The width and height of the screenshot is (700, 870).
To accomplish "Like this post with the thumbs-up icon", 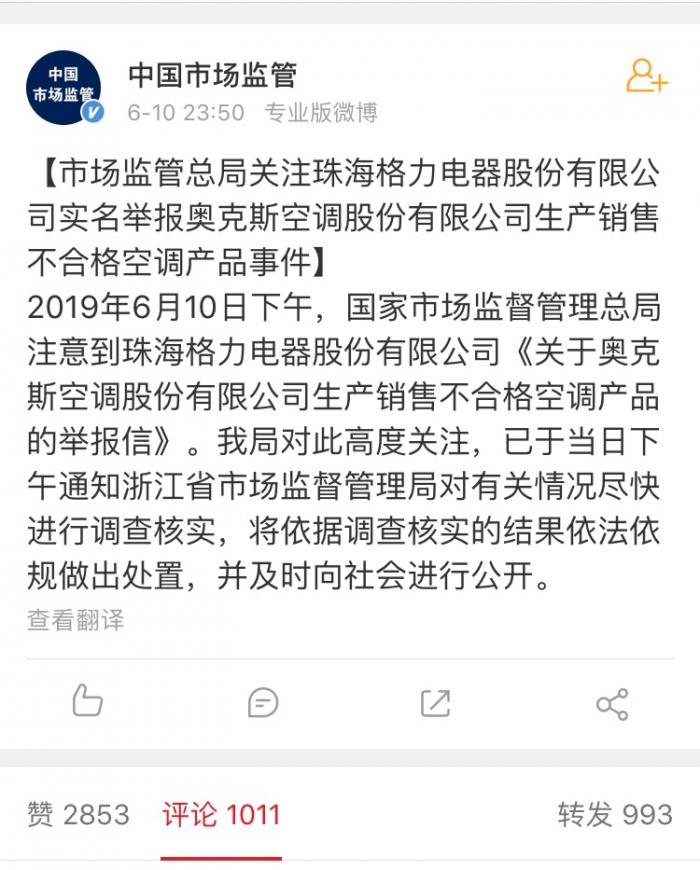I will 88,702.
